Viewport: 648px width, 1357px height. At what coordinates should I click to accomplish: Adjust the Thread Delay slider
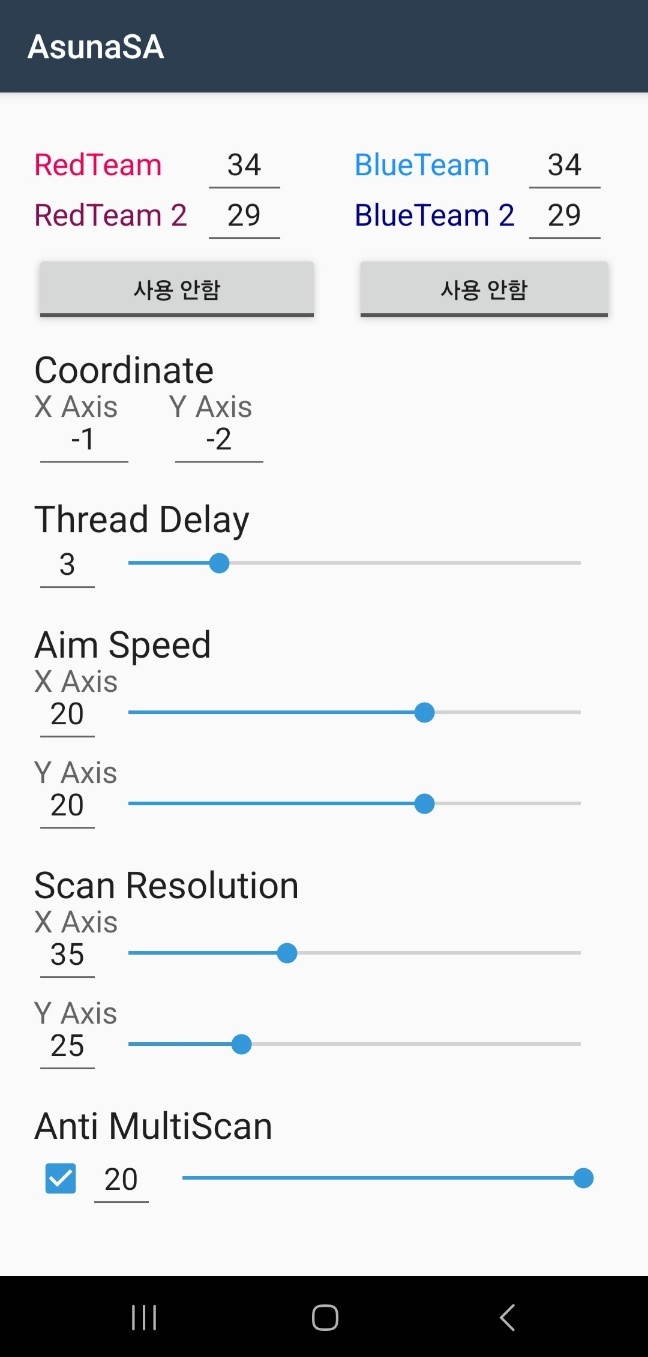[x=219, y=563]
